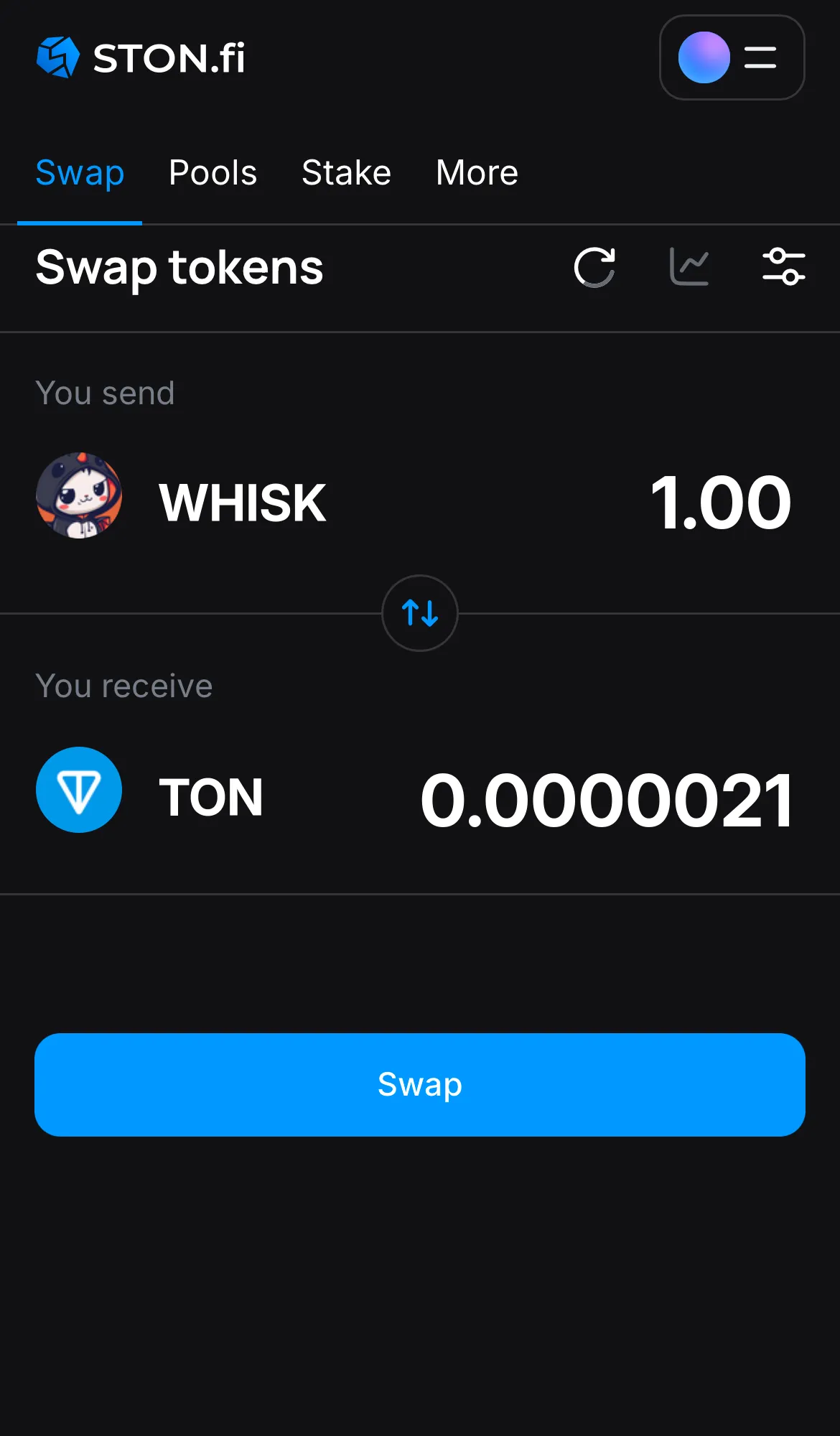Open swap settings sliders icon

784,267
